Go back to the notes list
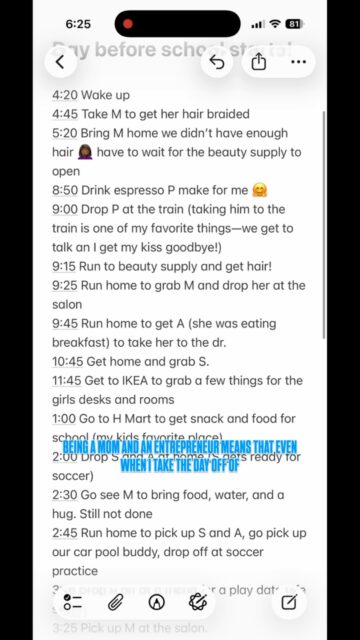This screenshot has width=360, height=640. pyautogui.click(x=60, y=62)
